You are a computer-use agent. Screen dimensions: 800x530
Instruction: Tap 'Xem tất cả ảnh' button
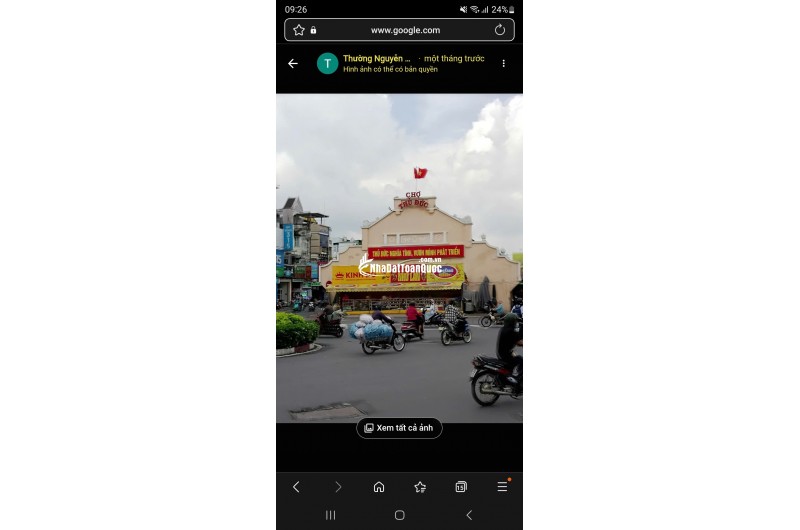[399, 428]
